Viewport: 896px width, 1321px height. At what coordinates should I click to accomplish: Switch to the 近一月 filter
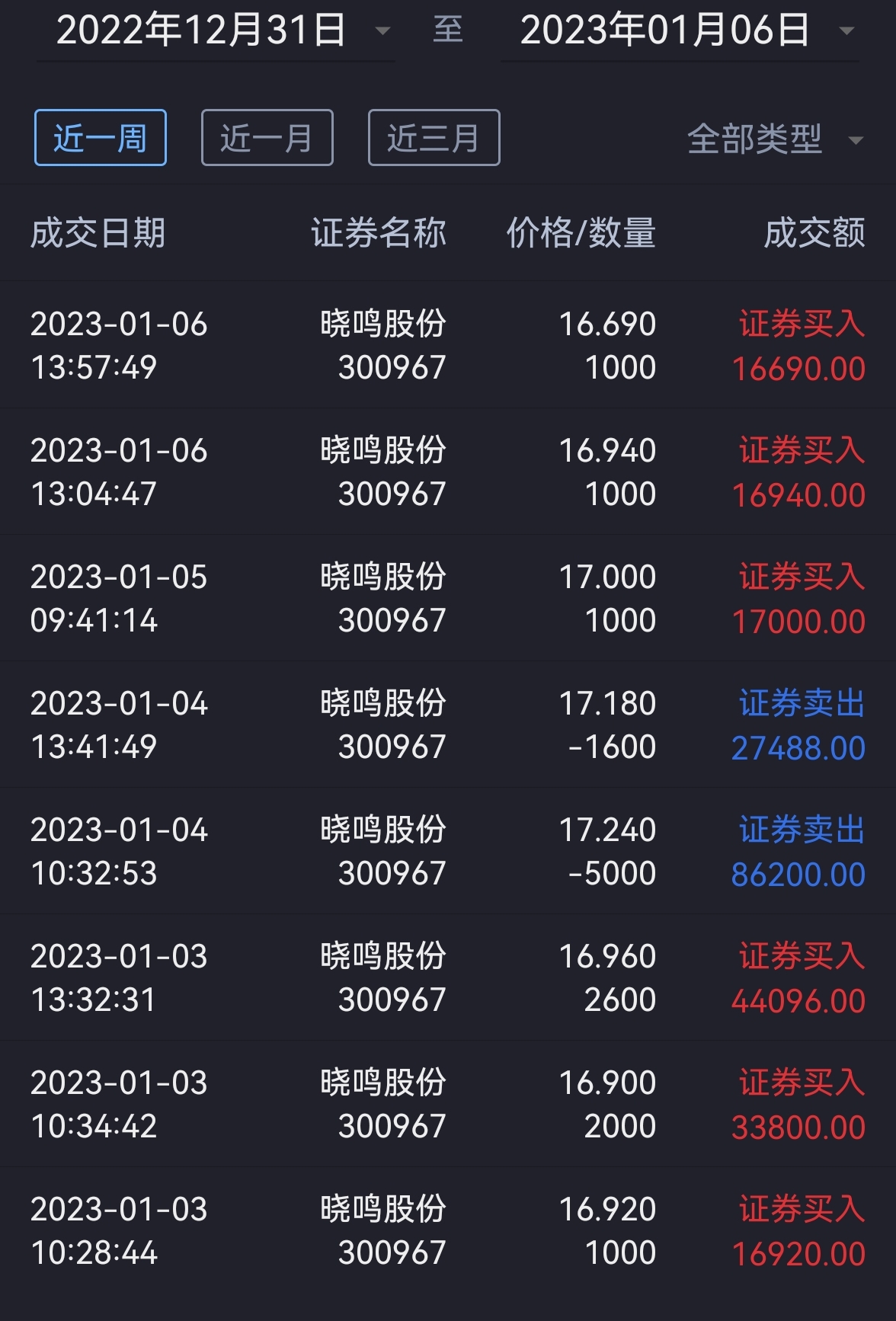coord(267,138)
